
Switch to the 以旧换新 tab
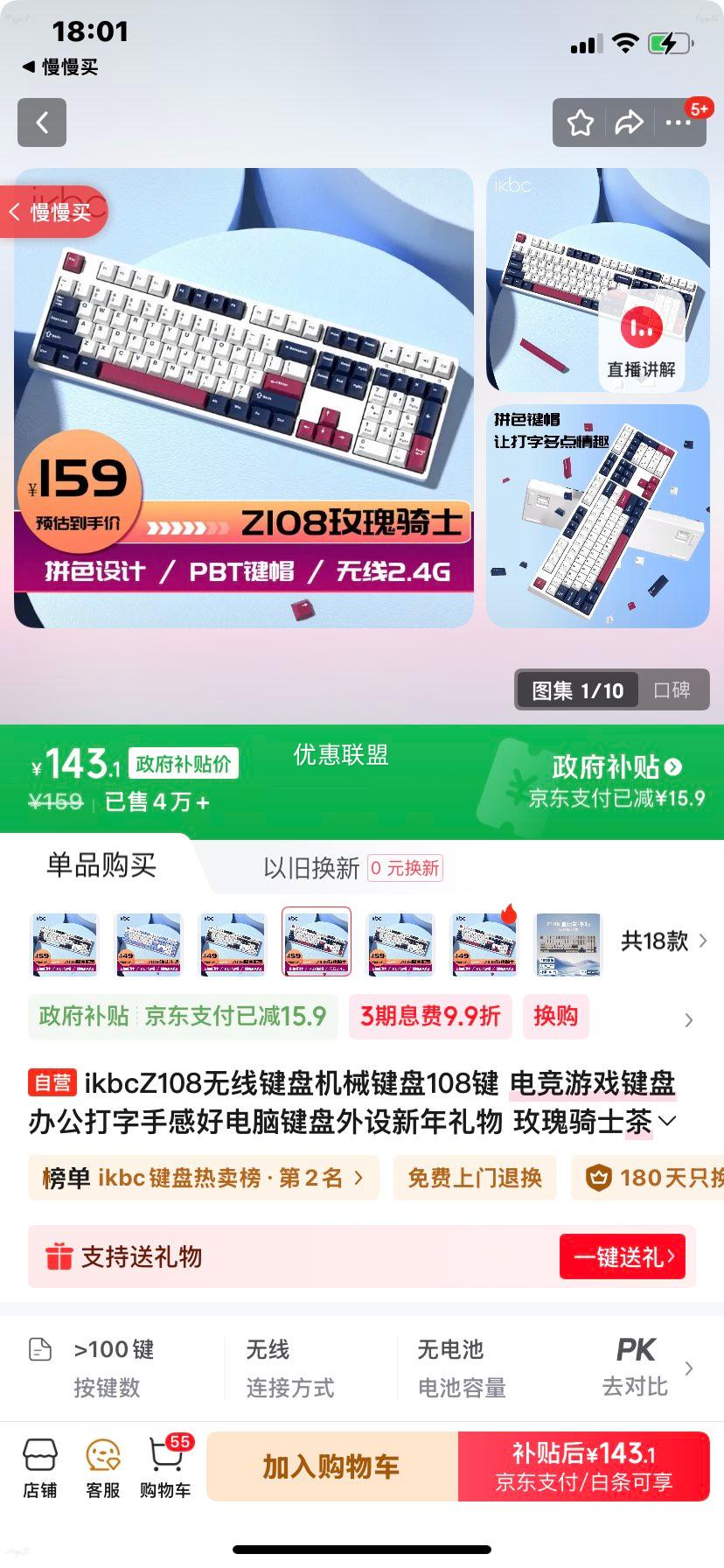pos(312,867)
